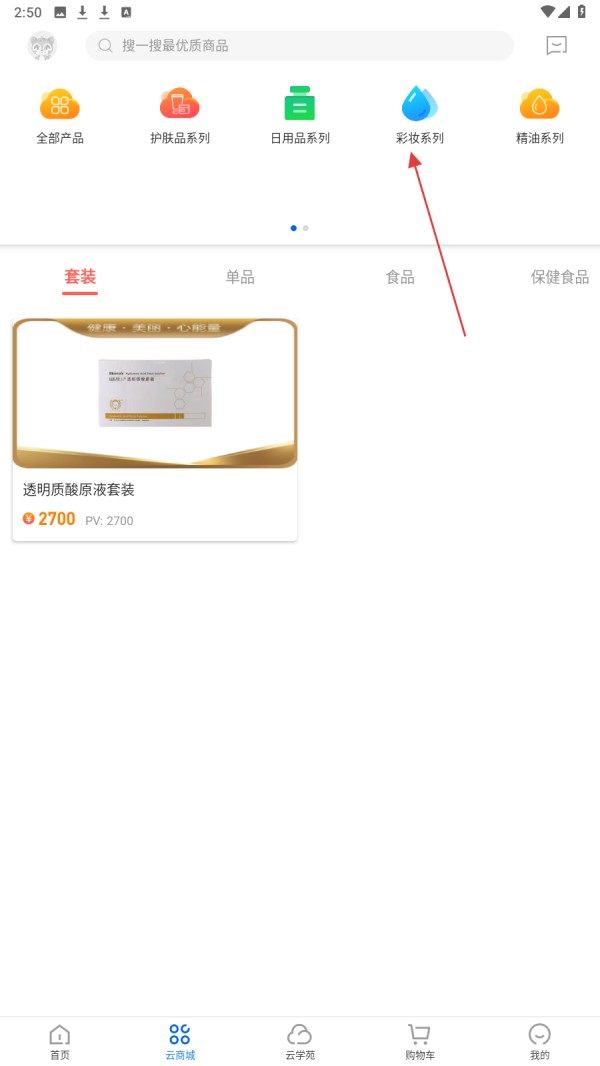Select the 套装 tab
Viewport: 600px width, 1066px height.
(80, 277)
